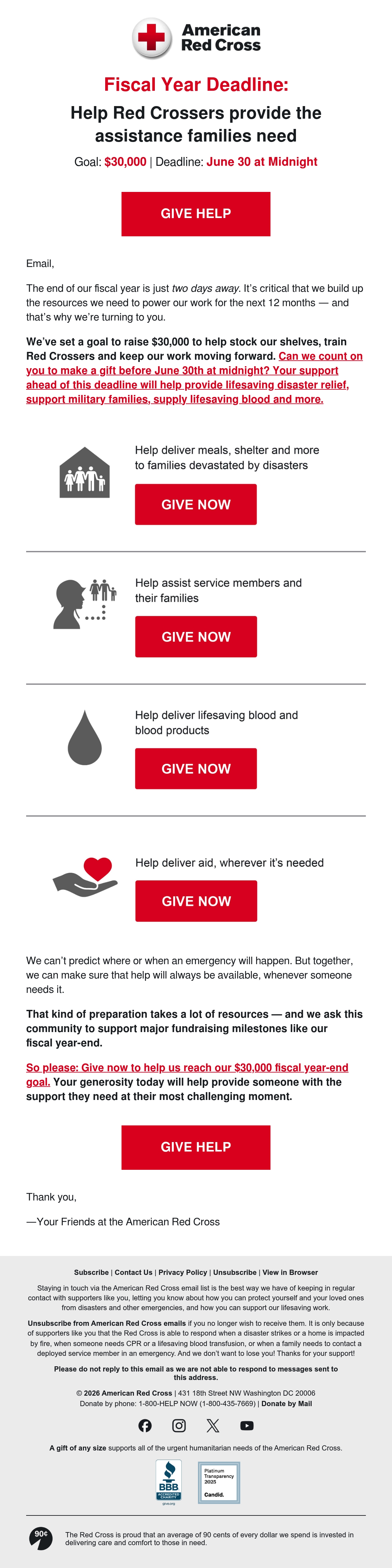Open the Contact Us link
The height and width of the screenshot is (1568, 392).
click(x=134, y=1272)
